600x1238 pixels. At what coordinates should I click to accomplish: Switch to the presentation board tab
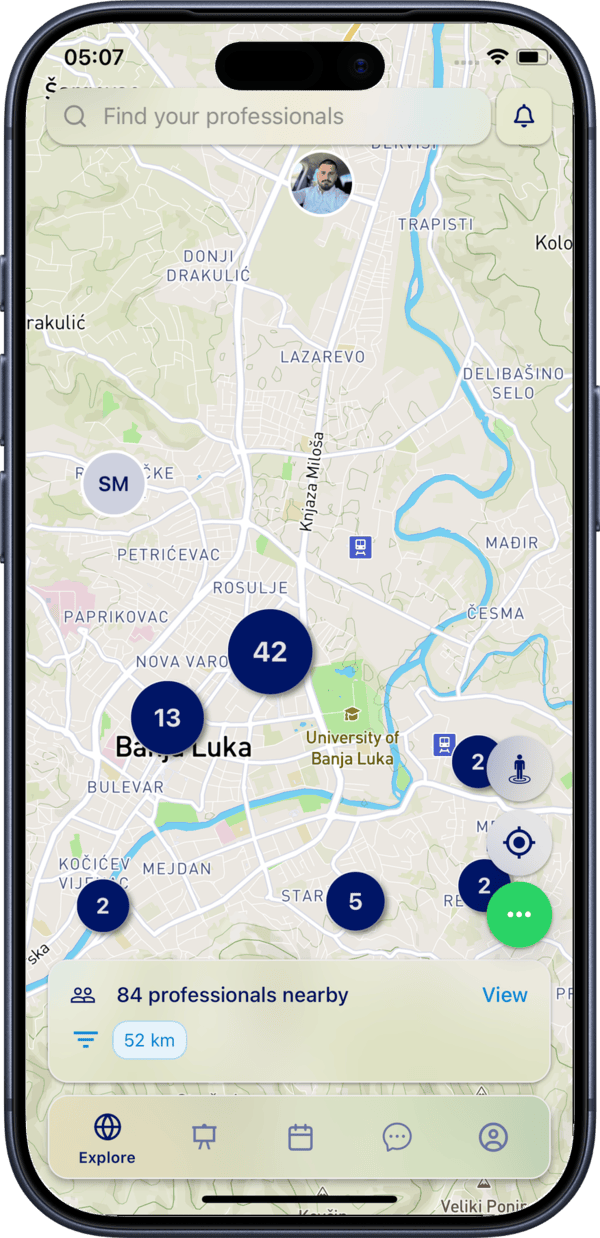(204, 1136)
